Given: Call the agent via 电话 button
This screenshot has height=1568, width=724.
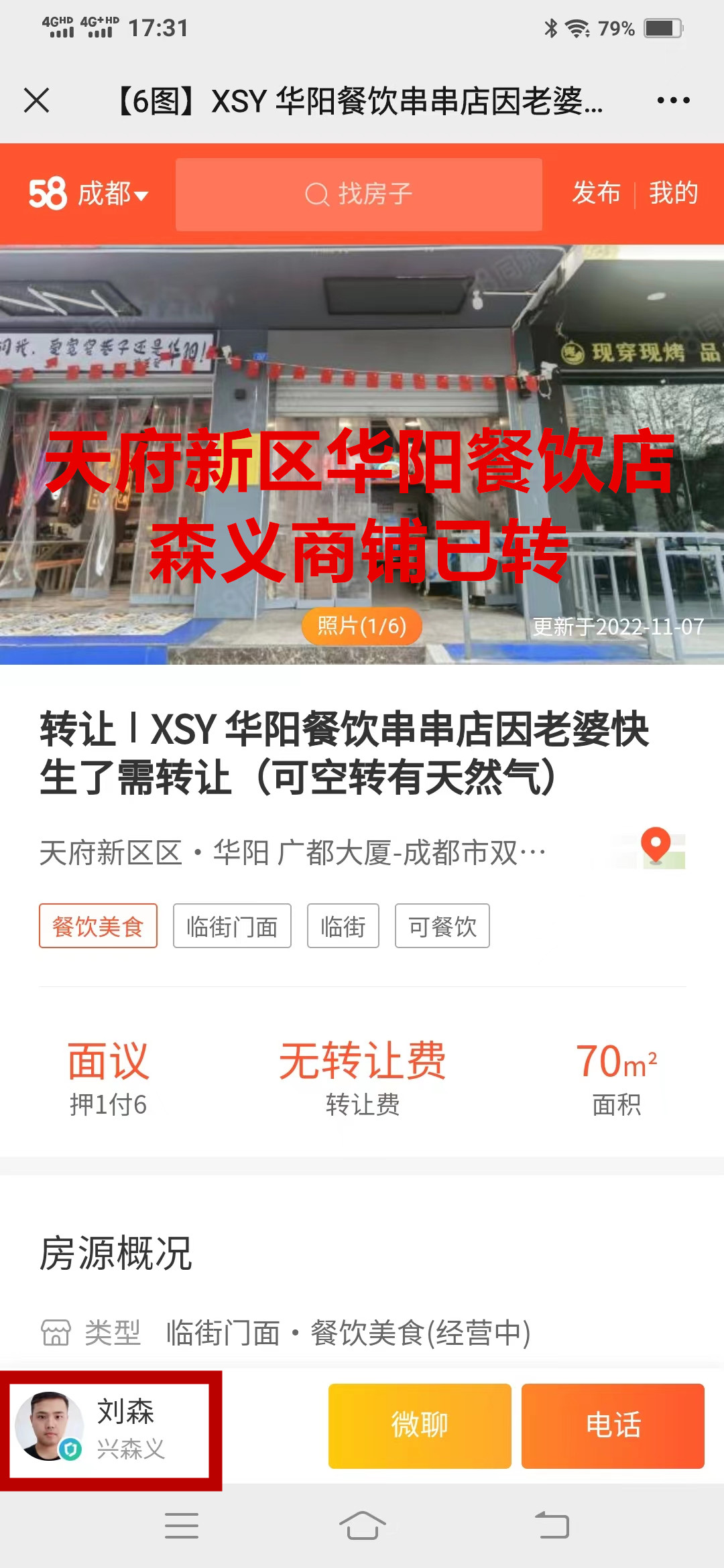Looking at the screenshot, I should 613,1425.
